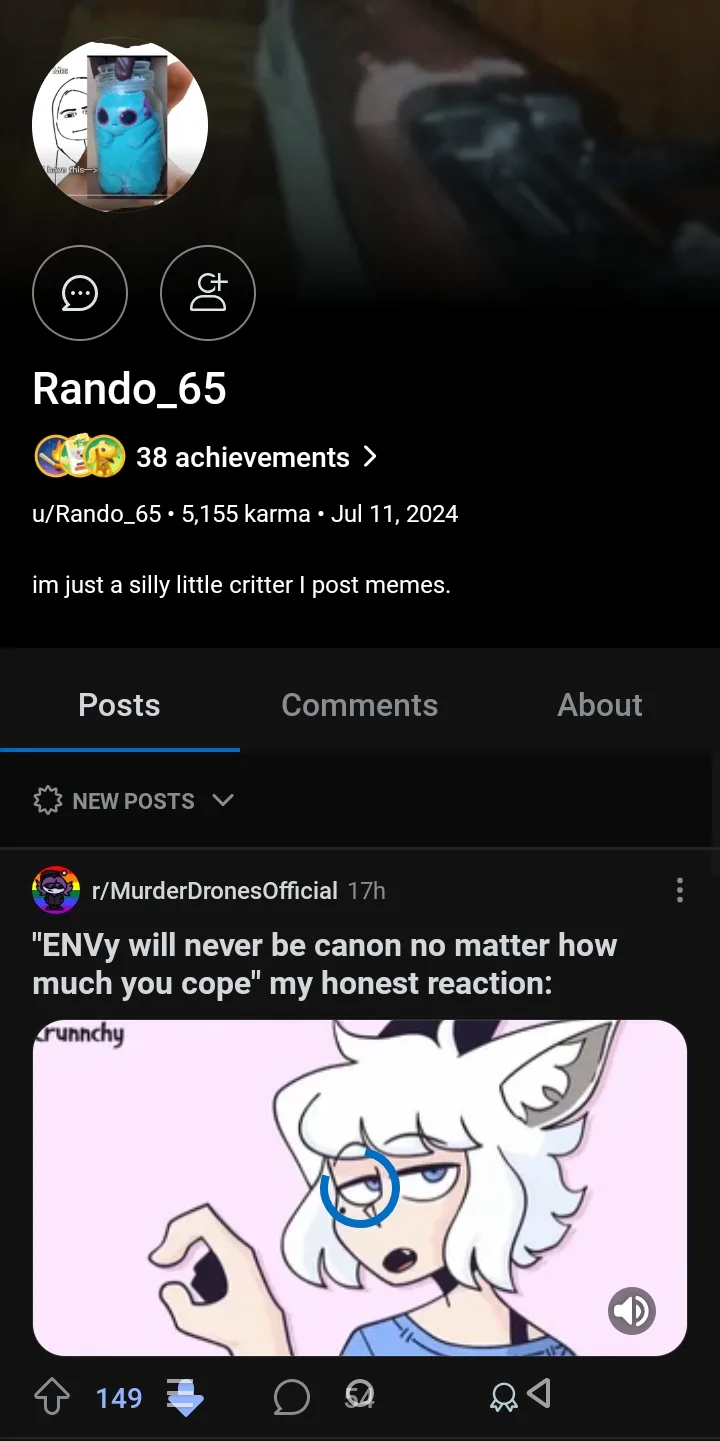Open r/MurderDronesOfficial community
Viewport: 720px width, 1441px height.
(x=214, y=890)
